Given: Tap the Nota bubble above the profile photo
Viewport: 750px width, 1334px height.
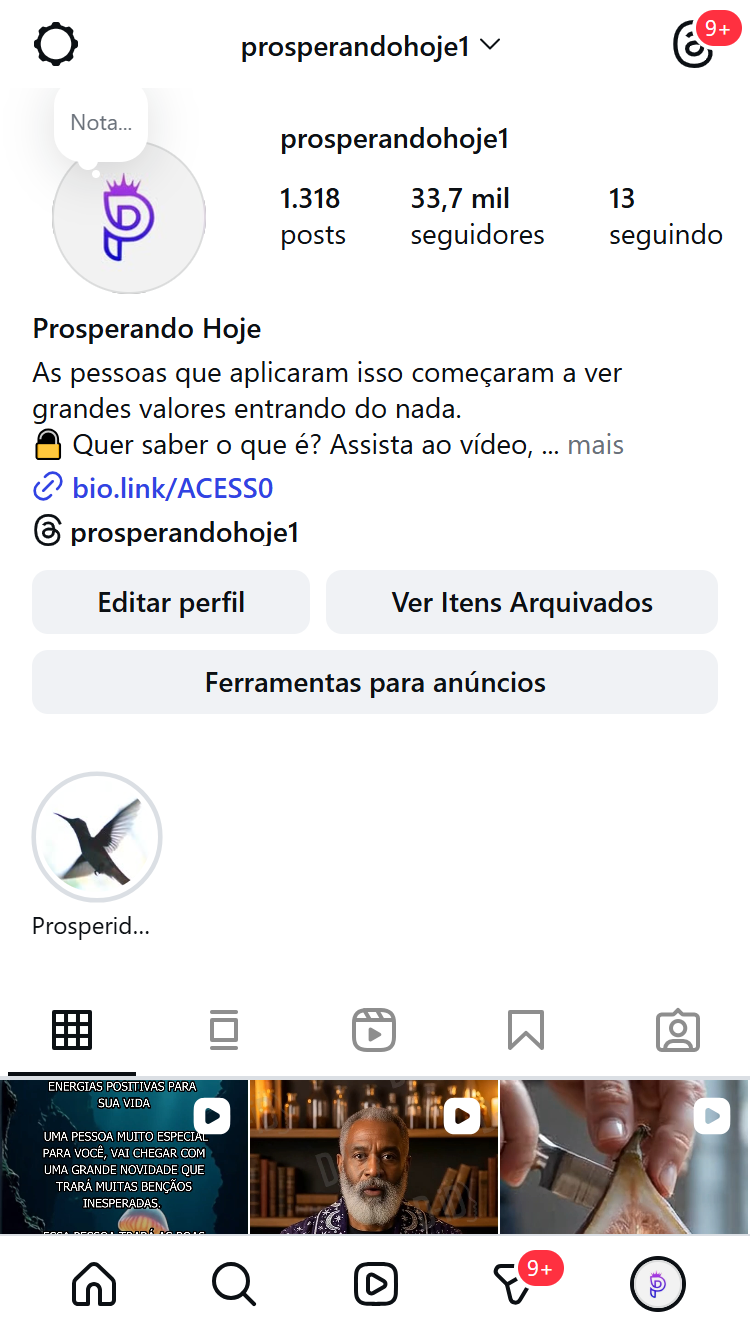Looking at the screenshot, I should tap(100, 123).
